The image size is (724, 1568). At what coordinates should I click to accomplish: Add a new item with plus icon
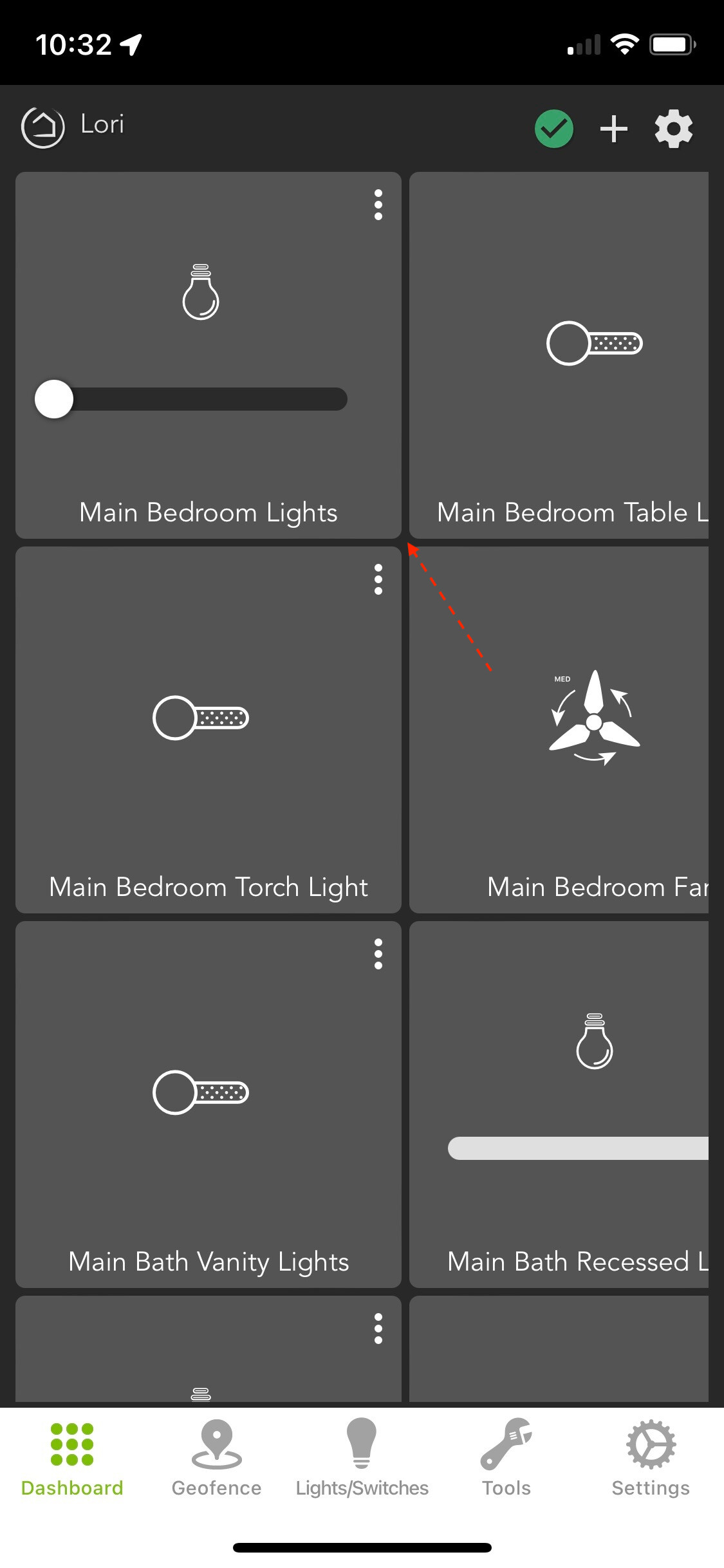(614, 129)
